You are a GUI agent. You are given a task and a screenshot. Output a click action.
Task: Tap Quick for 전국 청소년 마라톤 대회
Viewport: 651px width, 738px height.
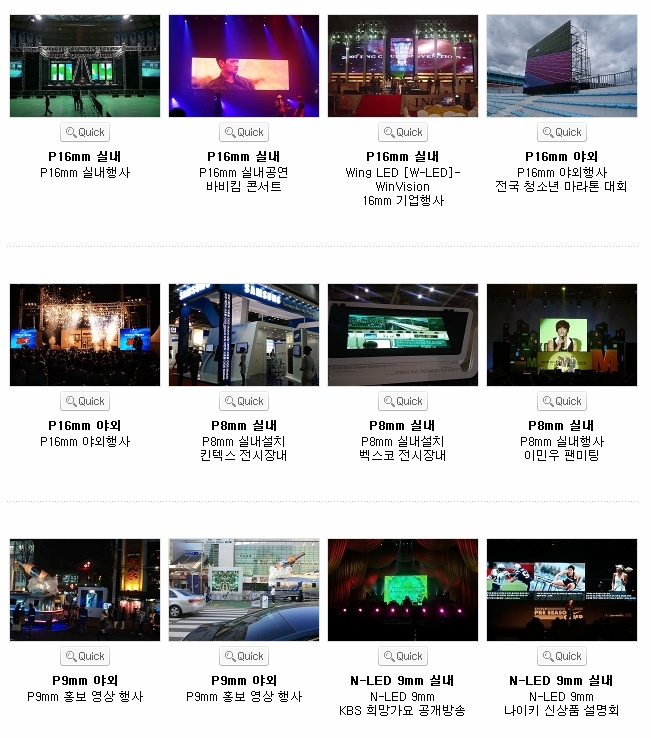click(562, 132)
